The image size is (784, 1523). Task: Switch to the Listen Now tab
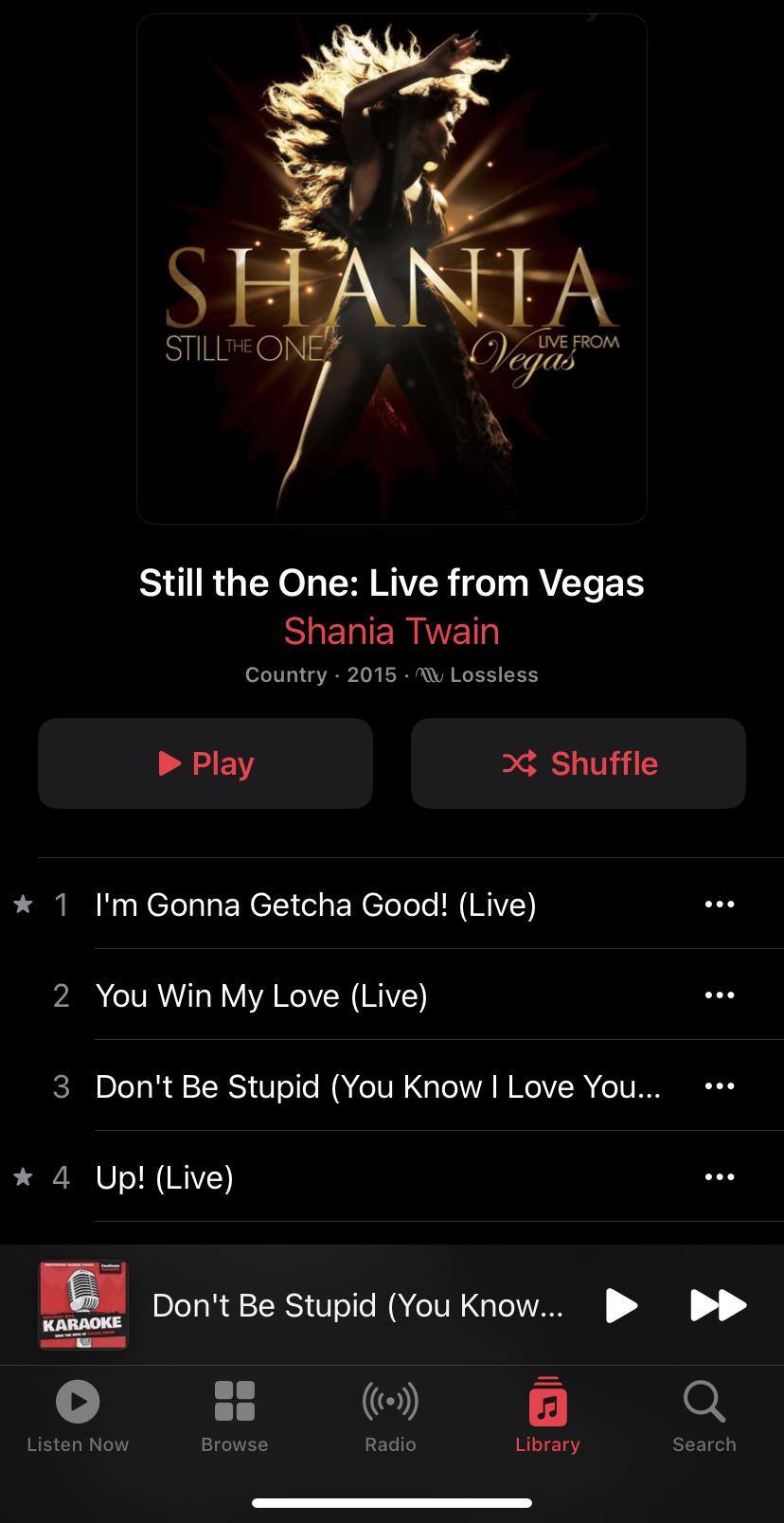tap(78, 1417)
